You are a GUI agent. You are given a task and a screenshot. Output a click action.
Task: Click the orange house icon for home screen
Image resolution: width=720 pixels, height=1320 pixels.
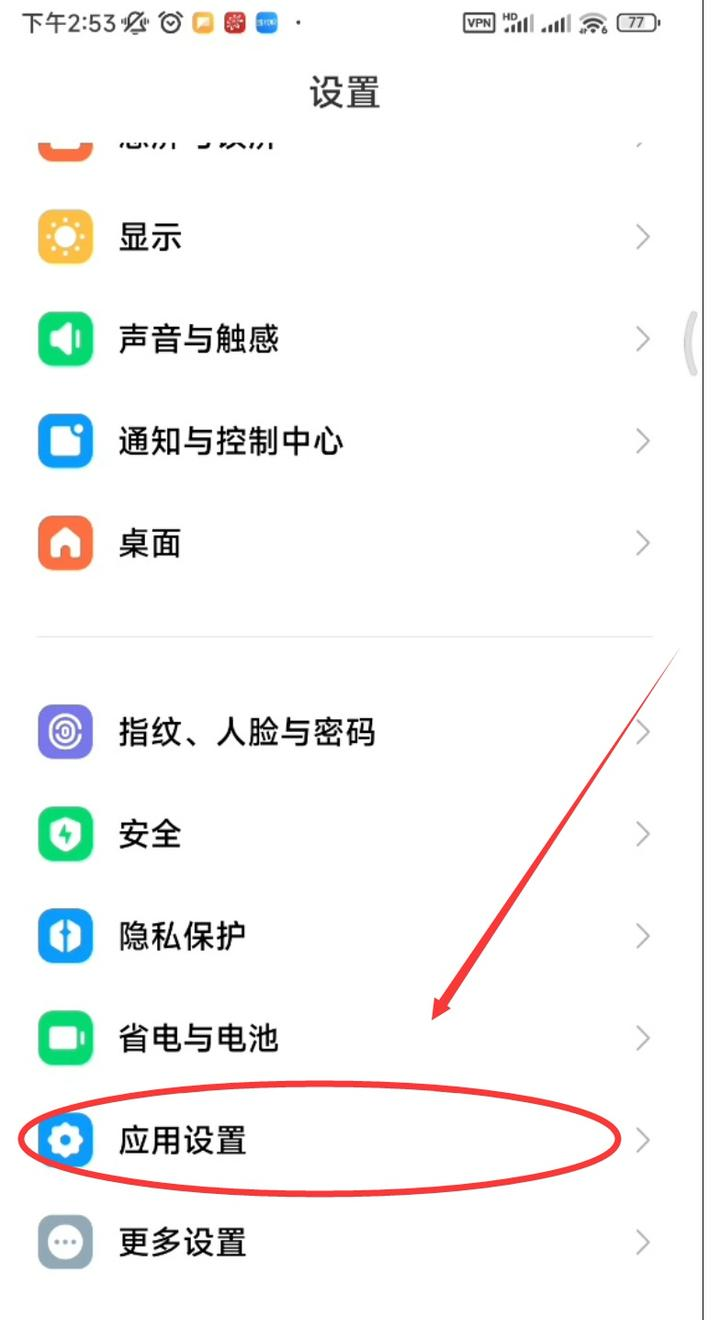click(64, 542)
